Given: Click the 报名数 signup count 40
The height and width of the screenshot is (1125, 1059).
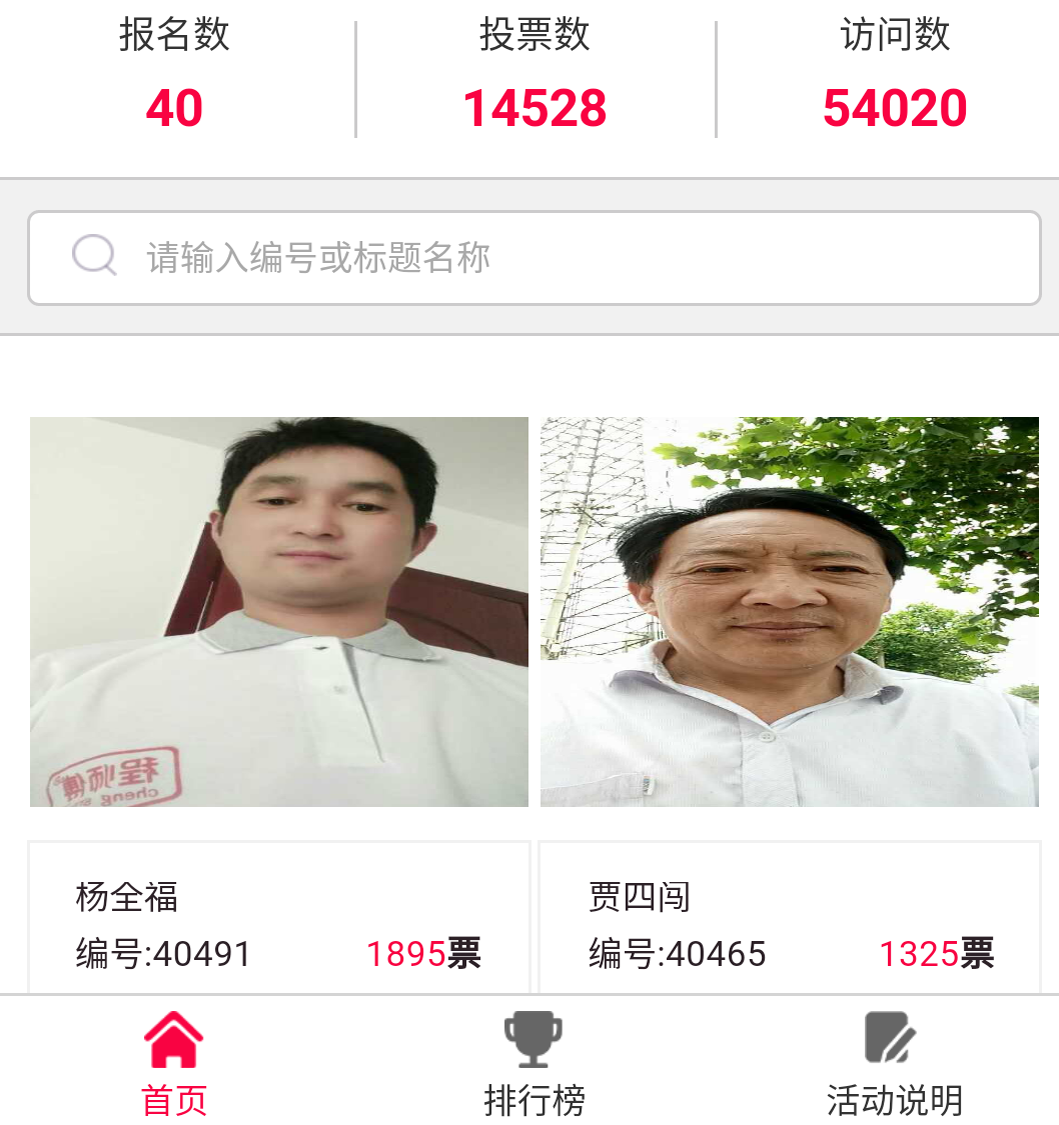Looking at the screenshot, I should 174,107.
